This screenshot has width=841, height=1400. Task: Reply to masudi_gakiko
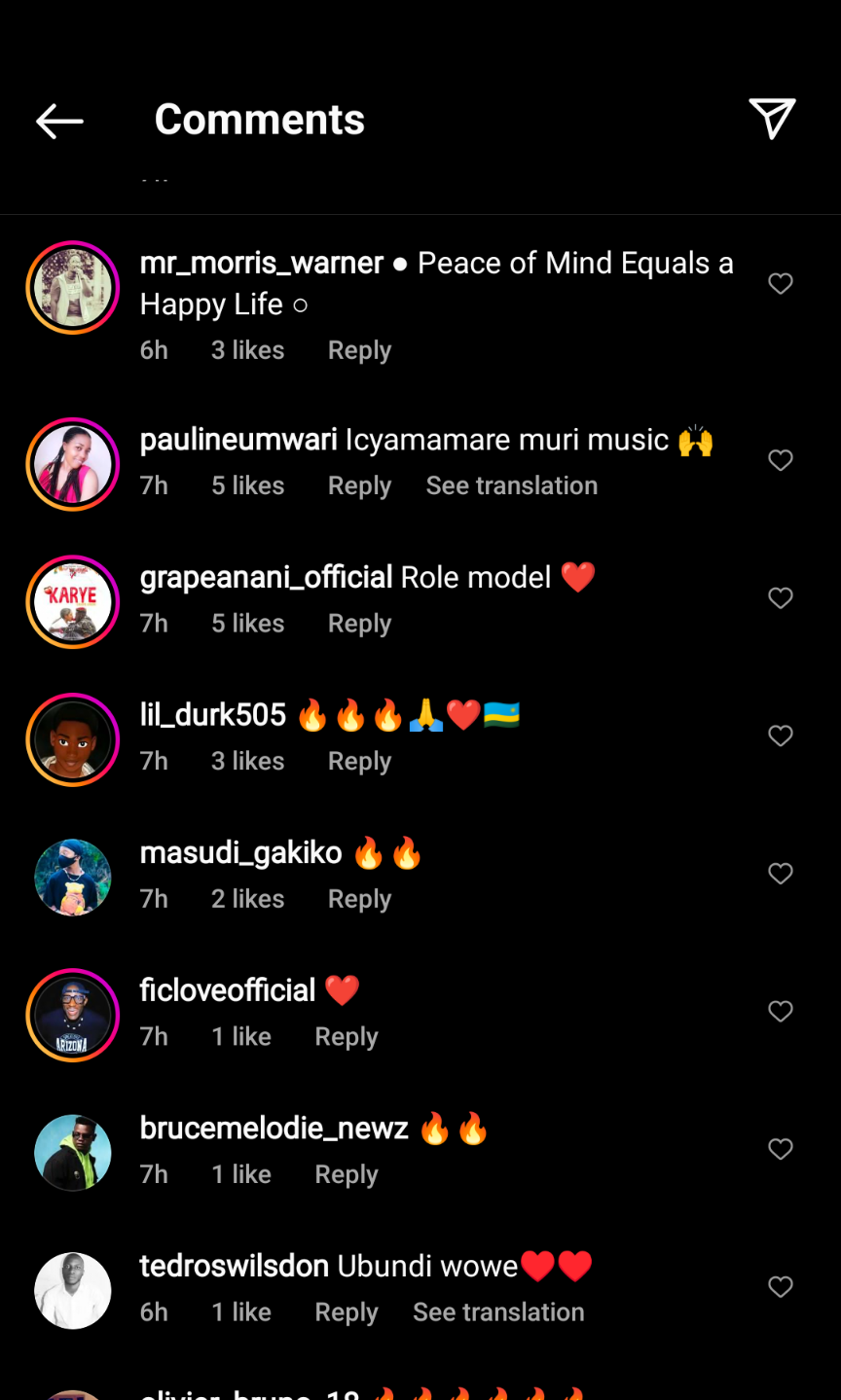pyautogui.click(x=359, y=899)
